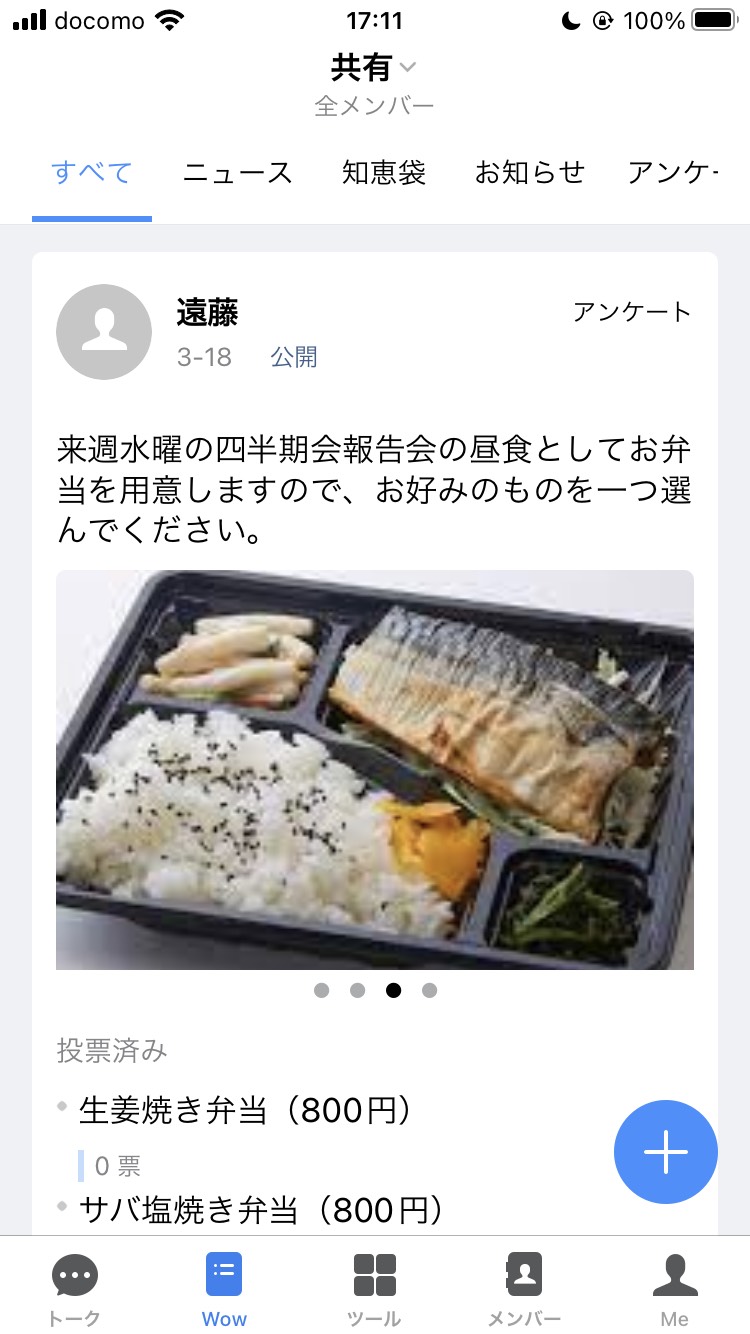The height and width of the screenshot is (1334, 750).
Task: Create a new post with plus button
Action: tap(665, 1152)
